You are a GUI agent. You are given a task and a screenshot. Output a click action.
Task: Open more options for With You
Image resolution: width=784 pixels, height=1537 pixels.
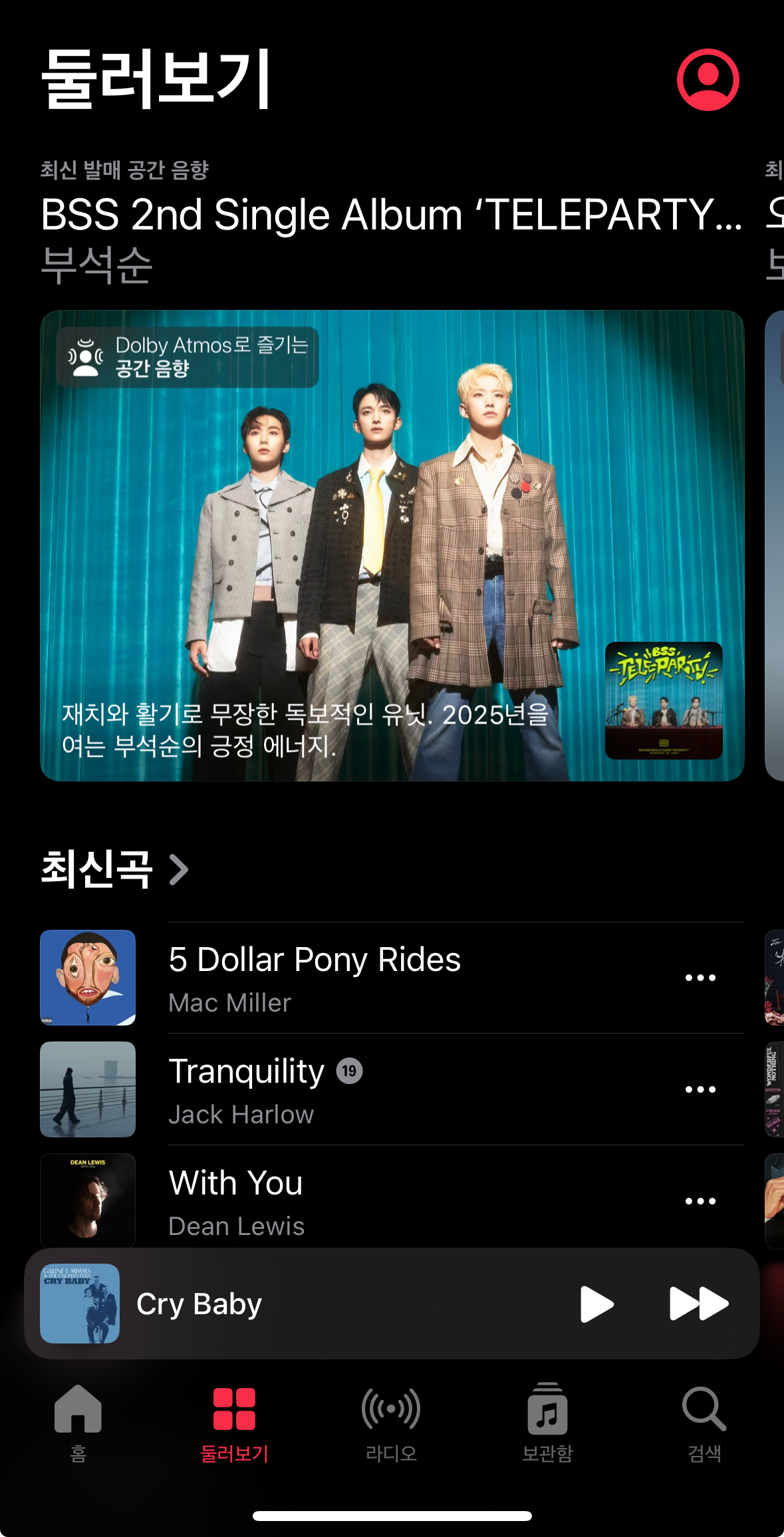pyautogui.click(x=699, y=1200)
